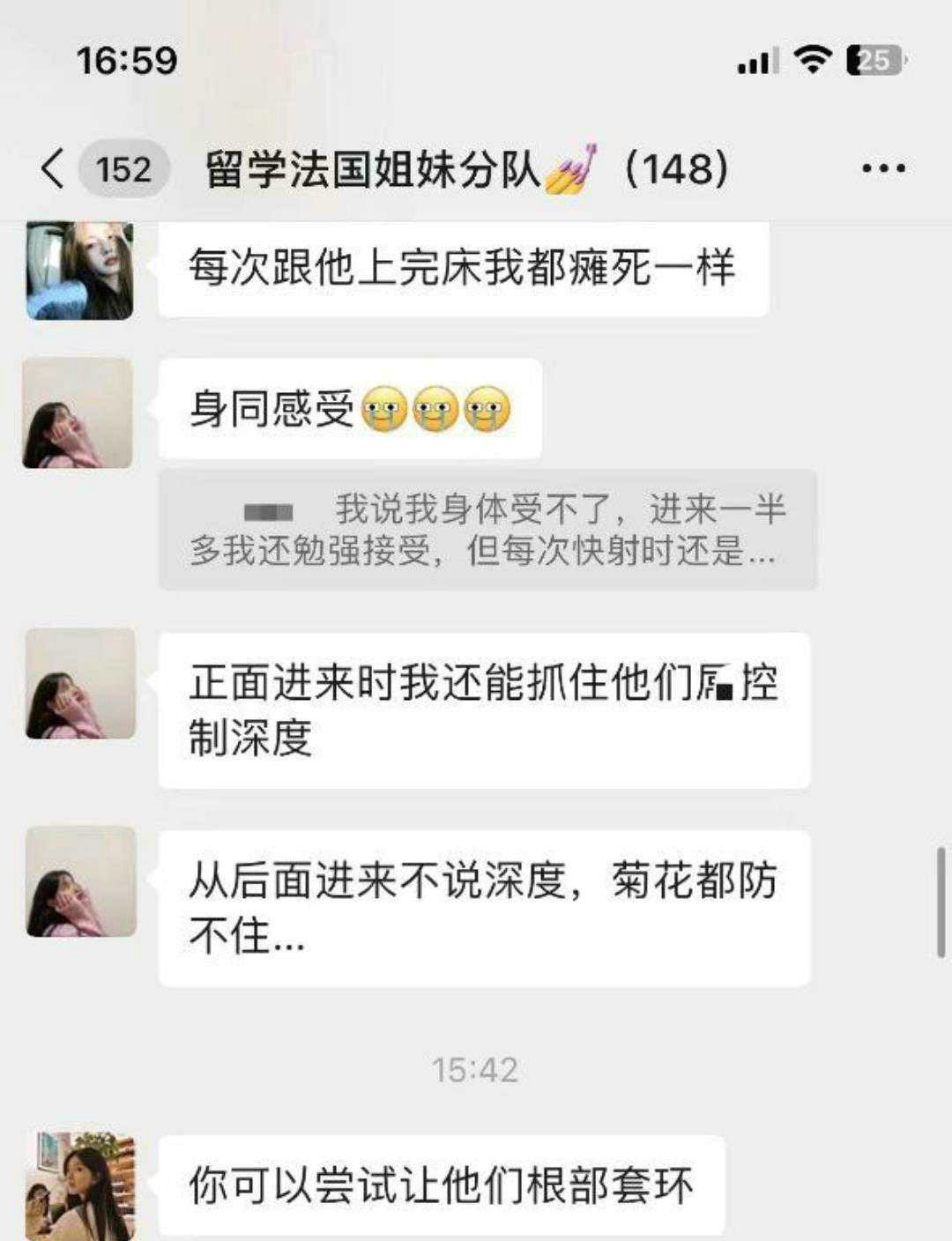Go back to the chat list
Screen dimensions: 952x1241
[x=55, y=167]
